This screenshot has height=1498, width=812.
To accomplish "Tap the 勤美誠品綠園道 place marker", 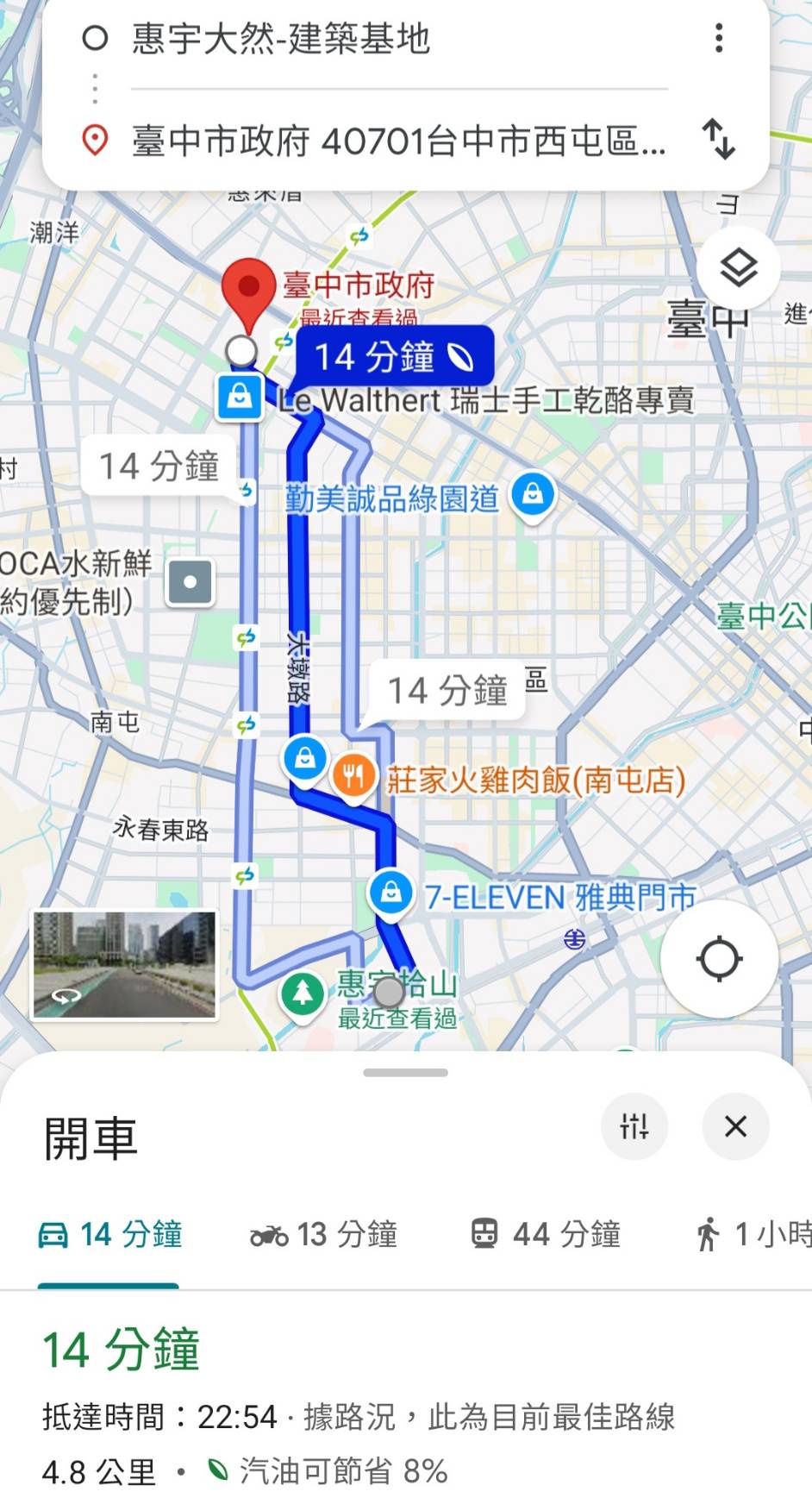I will point(534,495).
